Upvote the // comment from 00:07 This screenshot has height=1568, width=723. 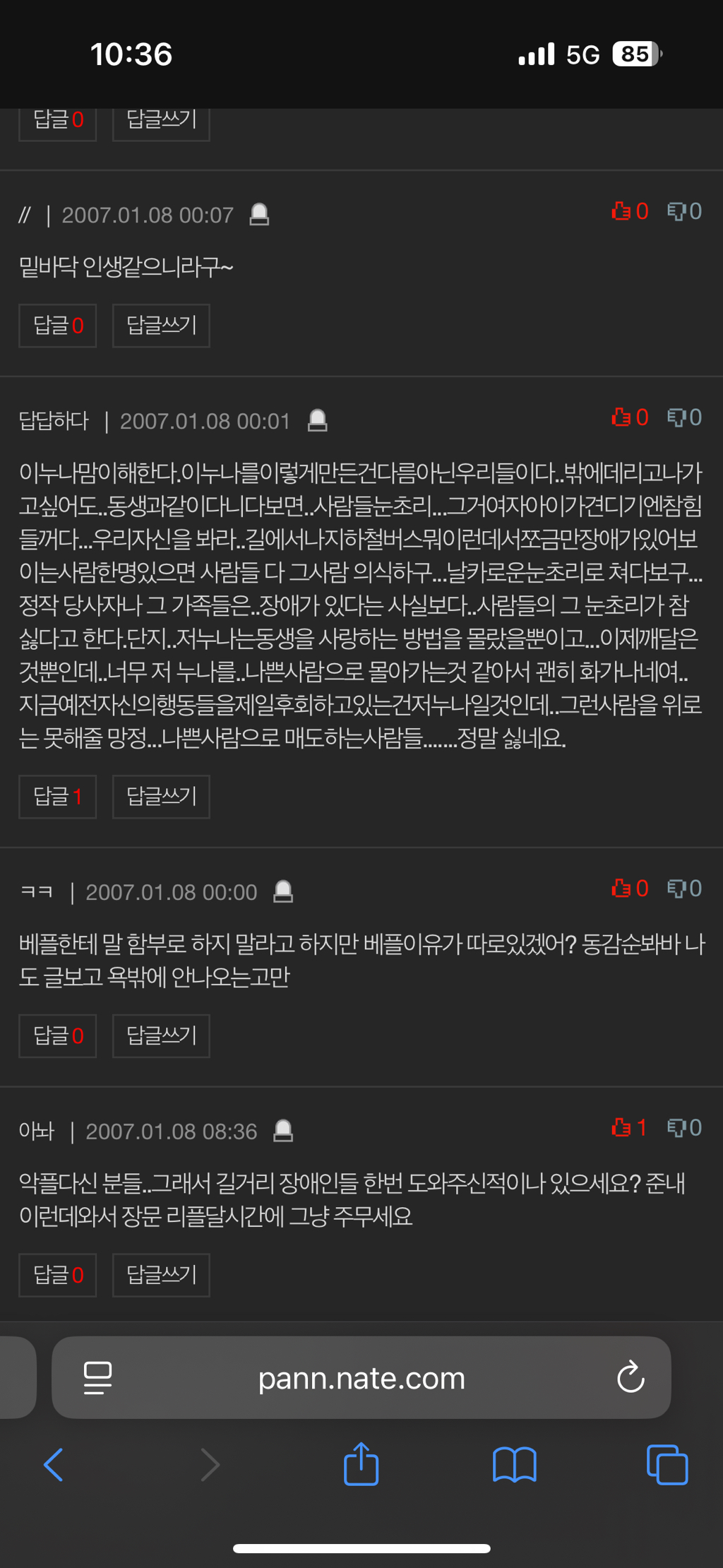(630, 211)
